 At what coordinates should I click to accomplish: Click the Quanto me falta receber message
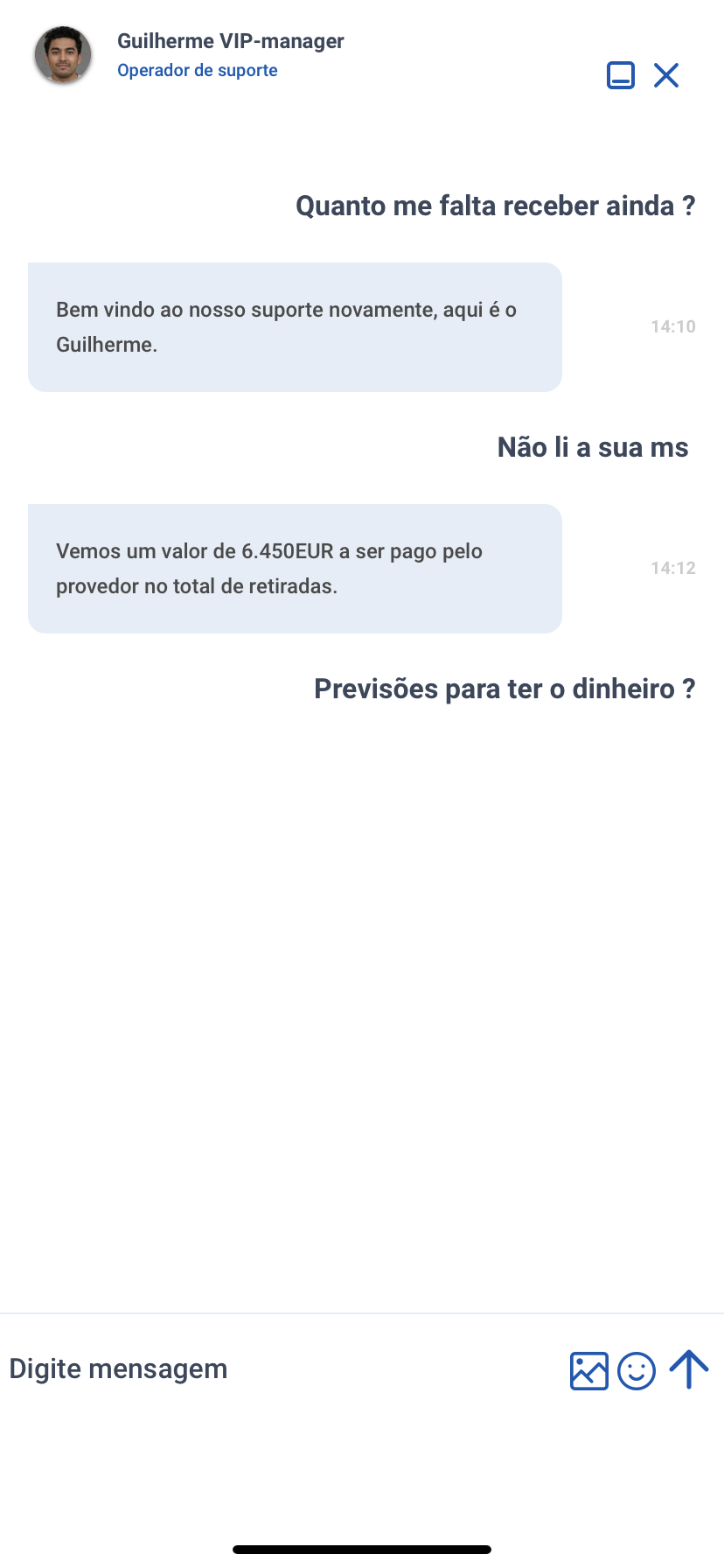point(496,206)
